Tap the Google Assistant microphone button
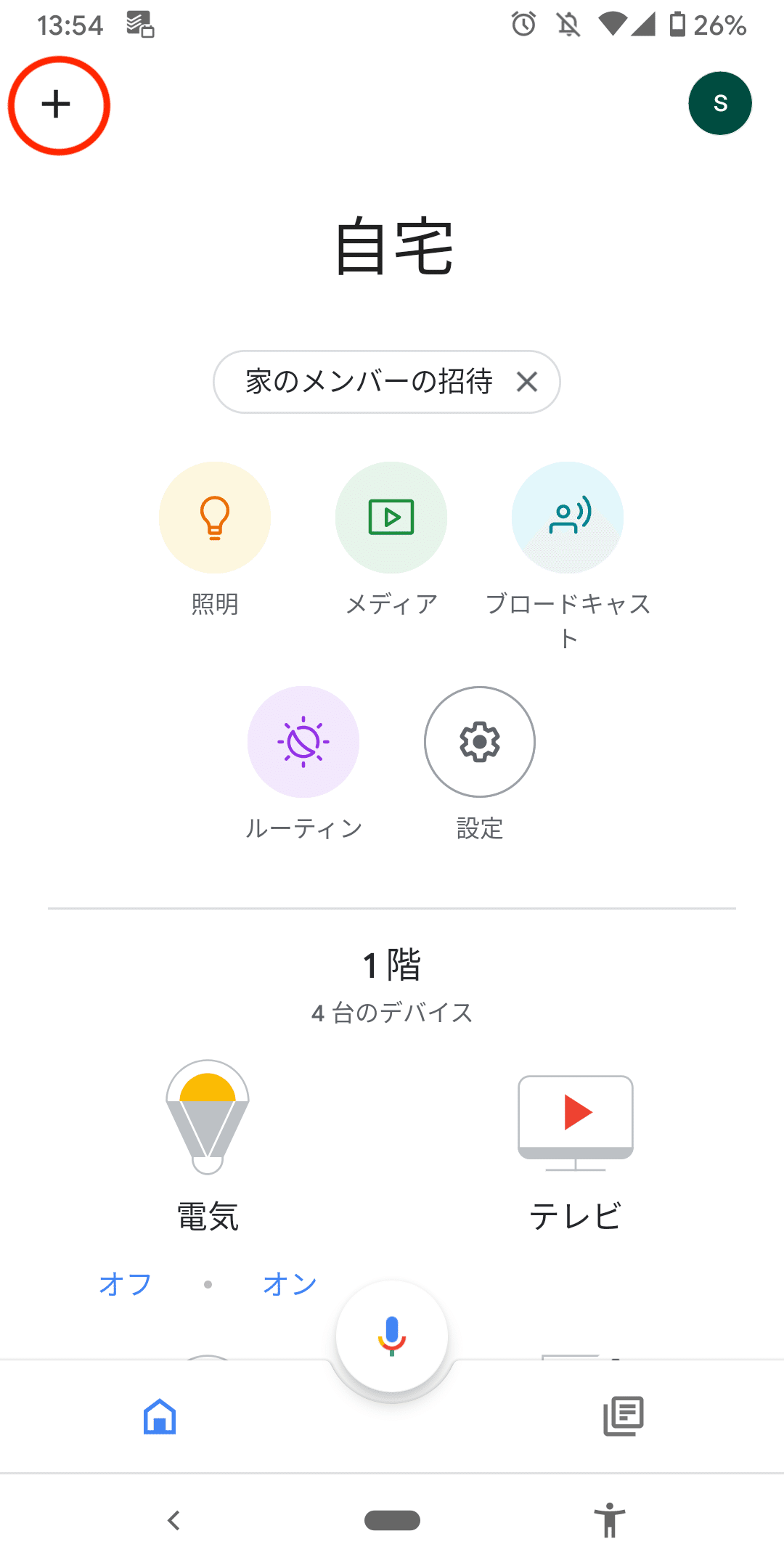 (392, 1336)
